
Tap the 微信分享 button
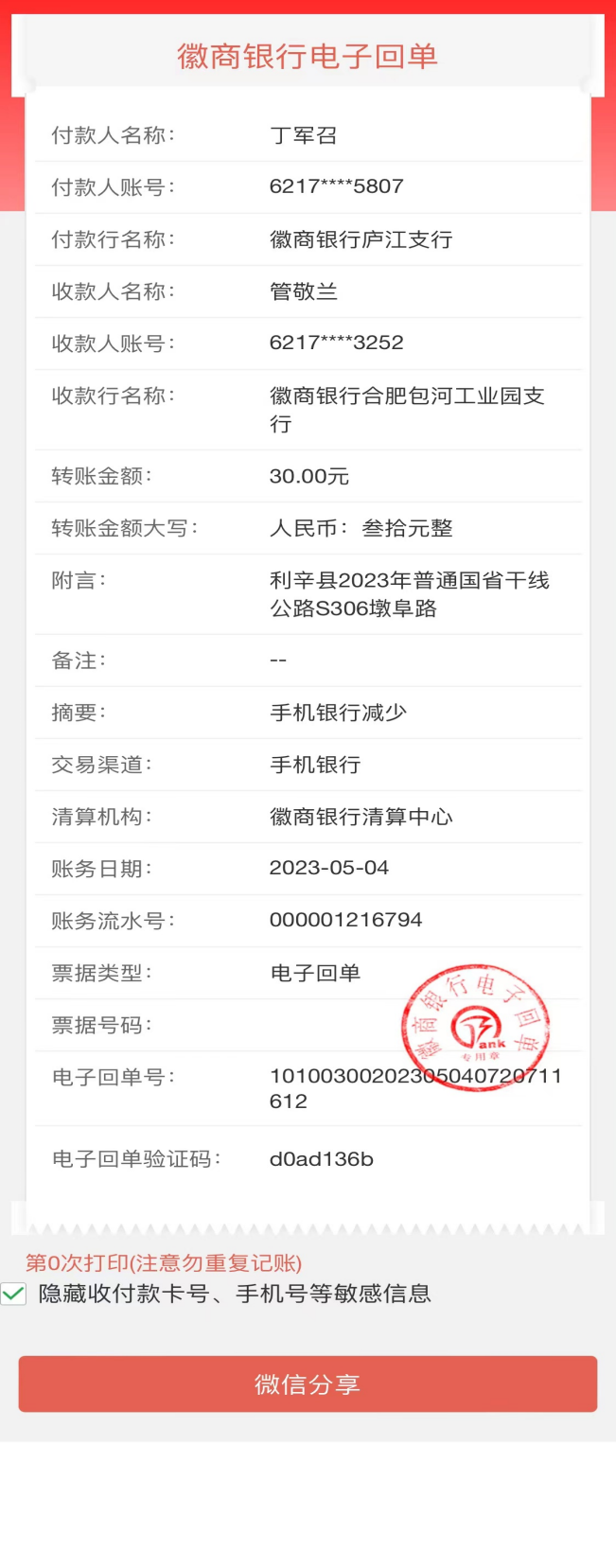point(308,1383)
